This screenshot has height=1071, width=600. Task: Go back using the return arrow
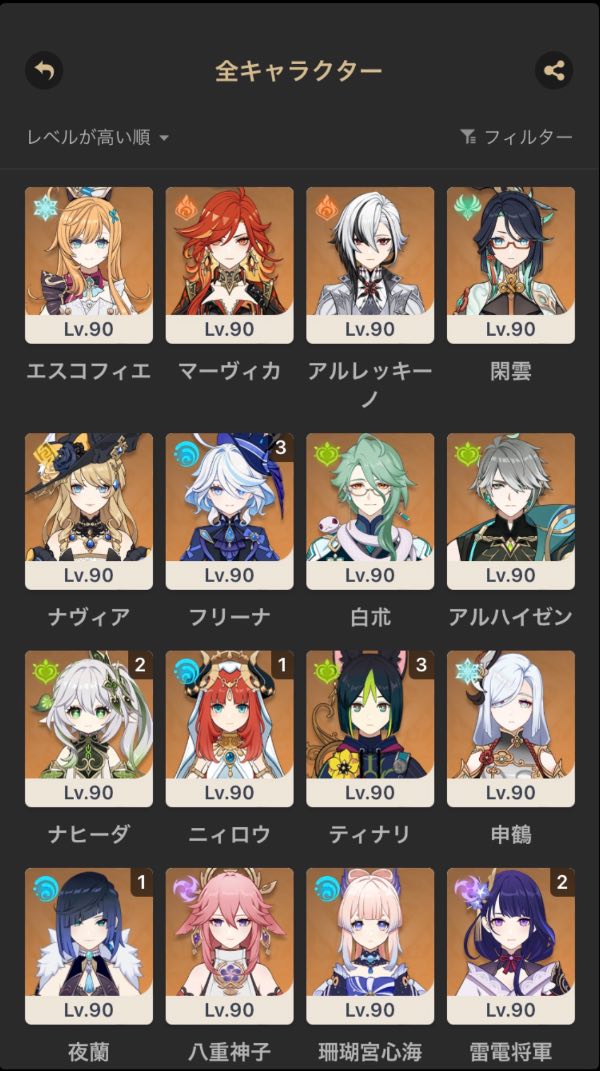(x=44, y=71)
